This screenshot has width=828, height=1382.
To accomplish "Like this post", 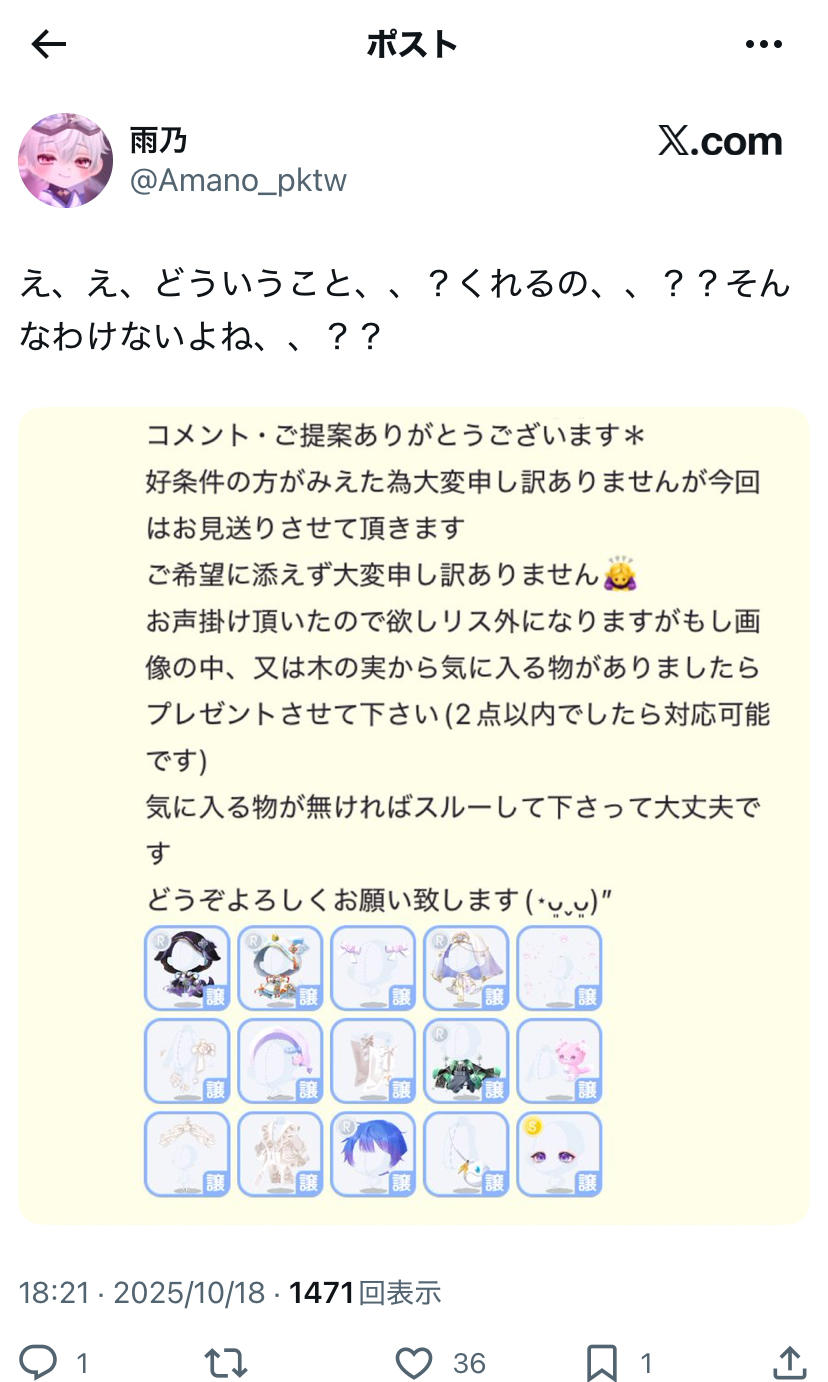I will click(x=413, y=1362).
